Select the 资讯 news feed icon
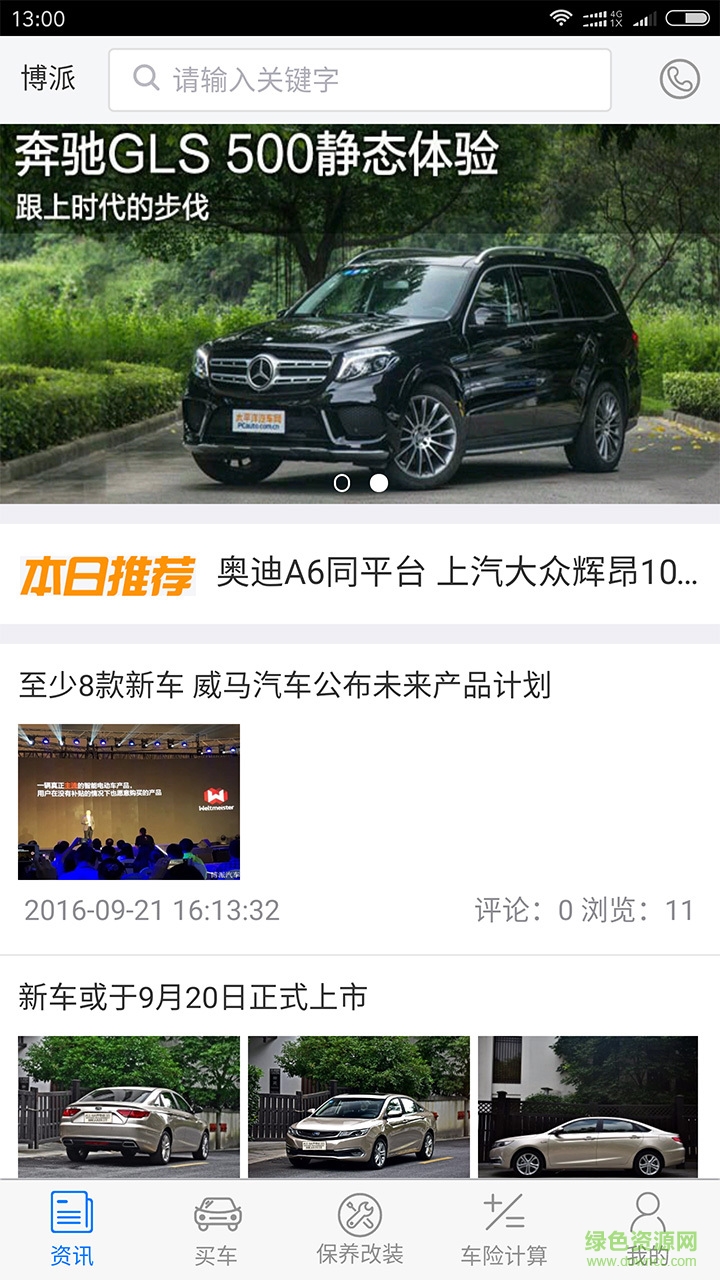This screenshot has height=1280, width=720. [x=69, y=1215]
